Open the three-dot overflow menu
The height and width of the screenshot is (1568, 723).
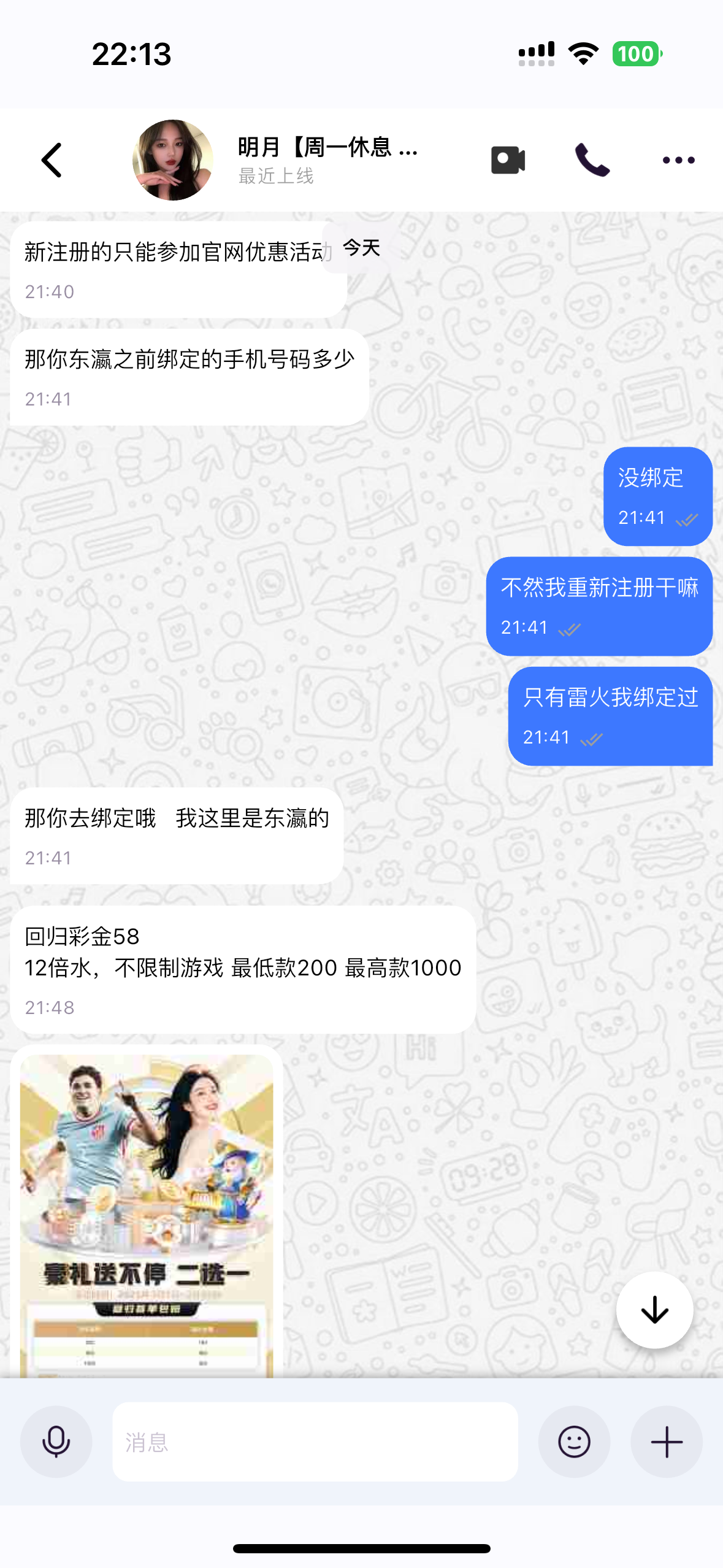pyautogui.click(x=678, y=160)
